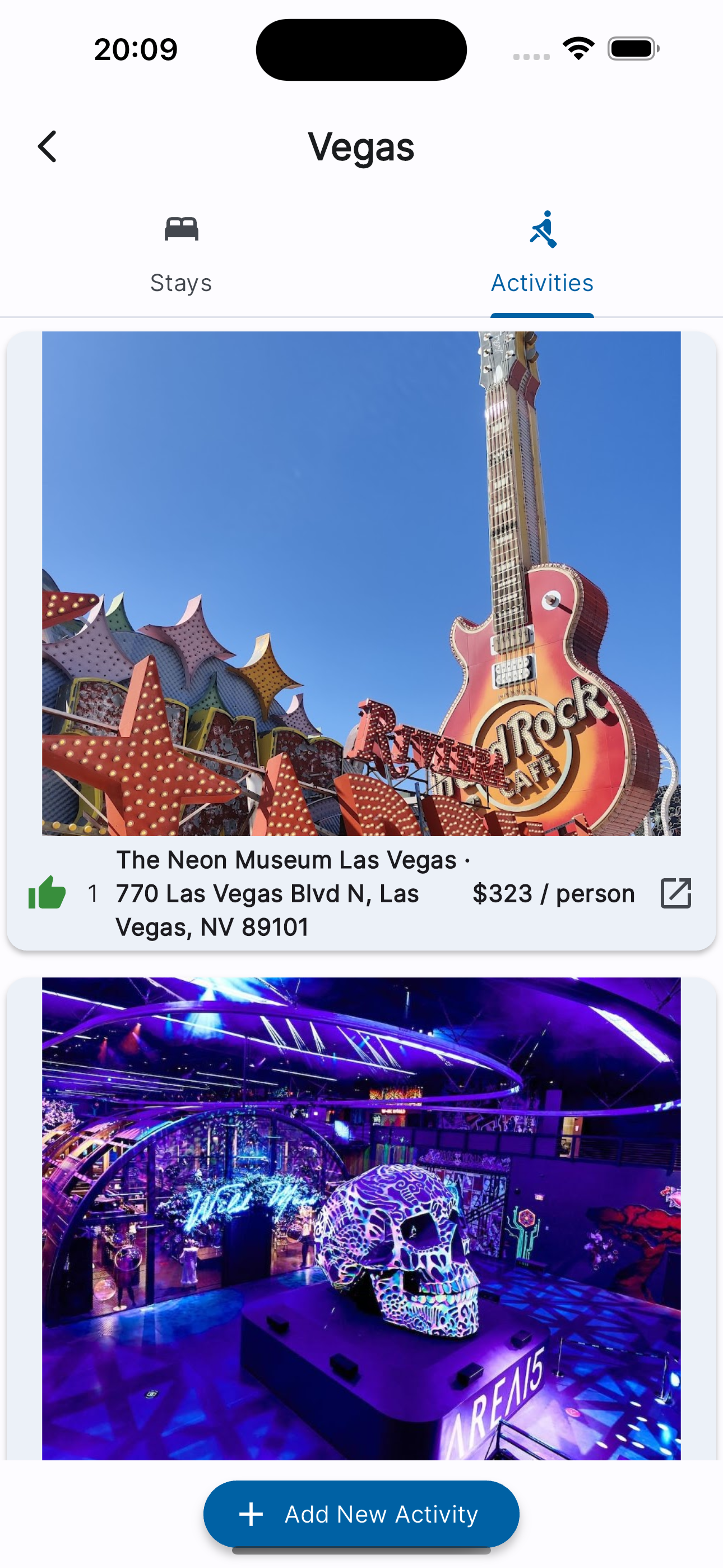The height and width of the screenshot is (1568, 723).
Task: Add a new activity
Action: point(361,1514)
